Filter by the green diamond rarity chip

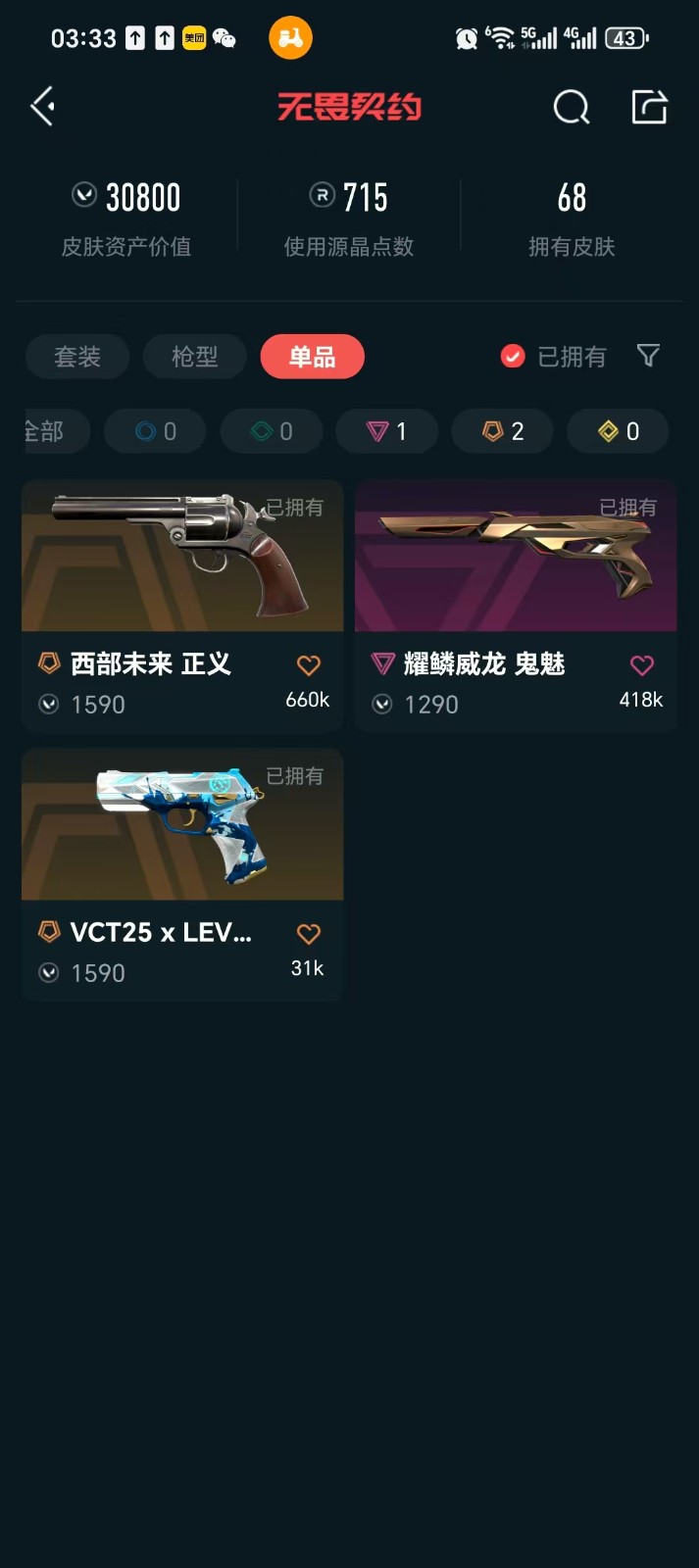[271, 431]
